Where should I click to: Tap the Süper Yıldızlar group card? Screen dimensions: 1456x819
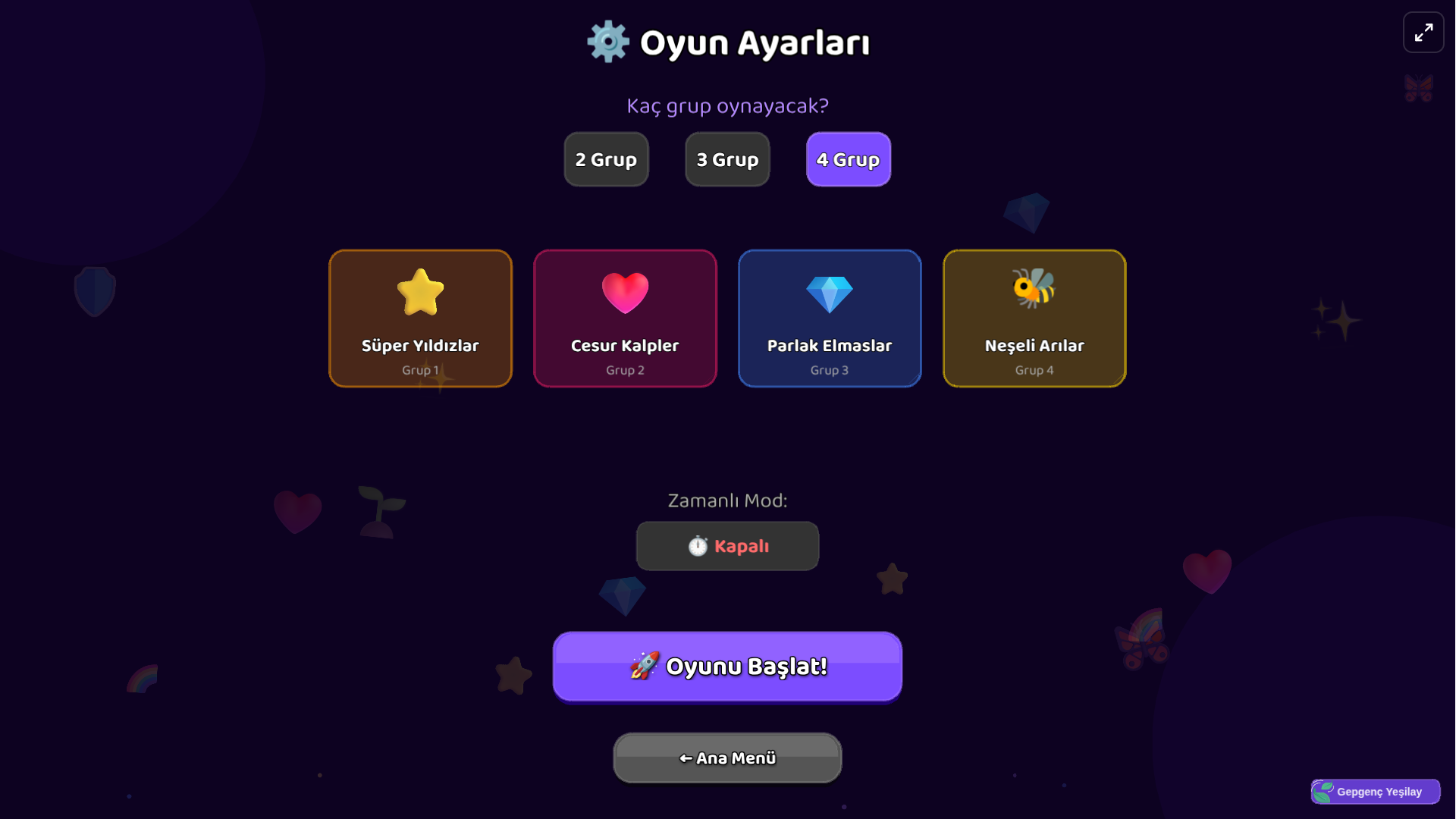[420, 318]
